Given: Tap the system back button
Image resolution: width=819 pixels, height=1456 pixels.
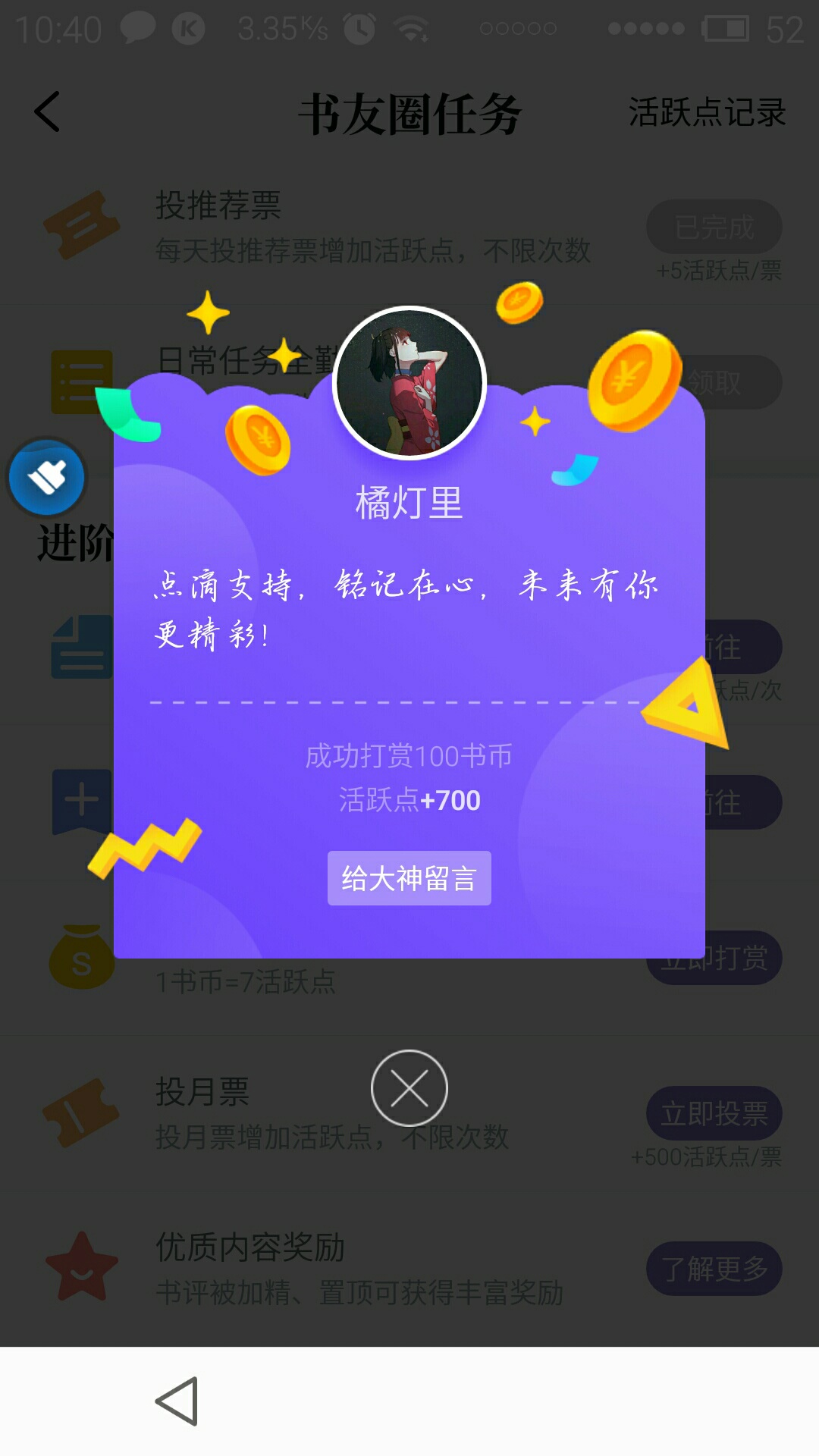Looking at the screenshot, I should tap(177, 1401).
